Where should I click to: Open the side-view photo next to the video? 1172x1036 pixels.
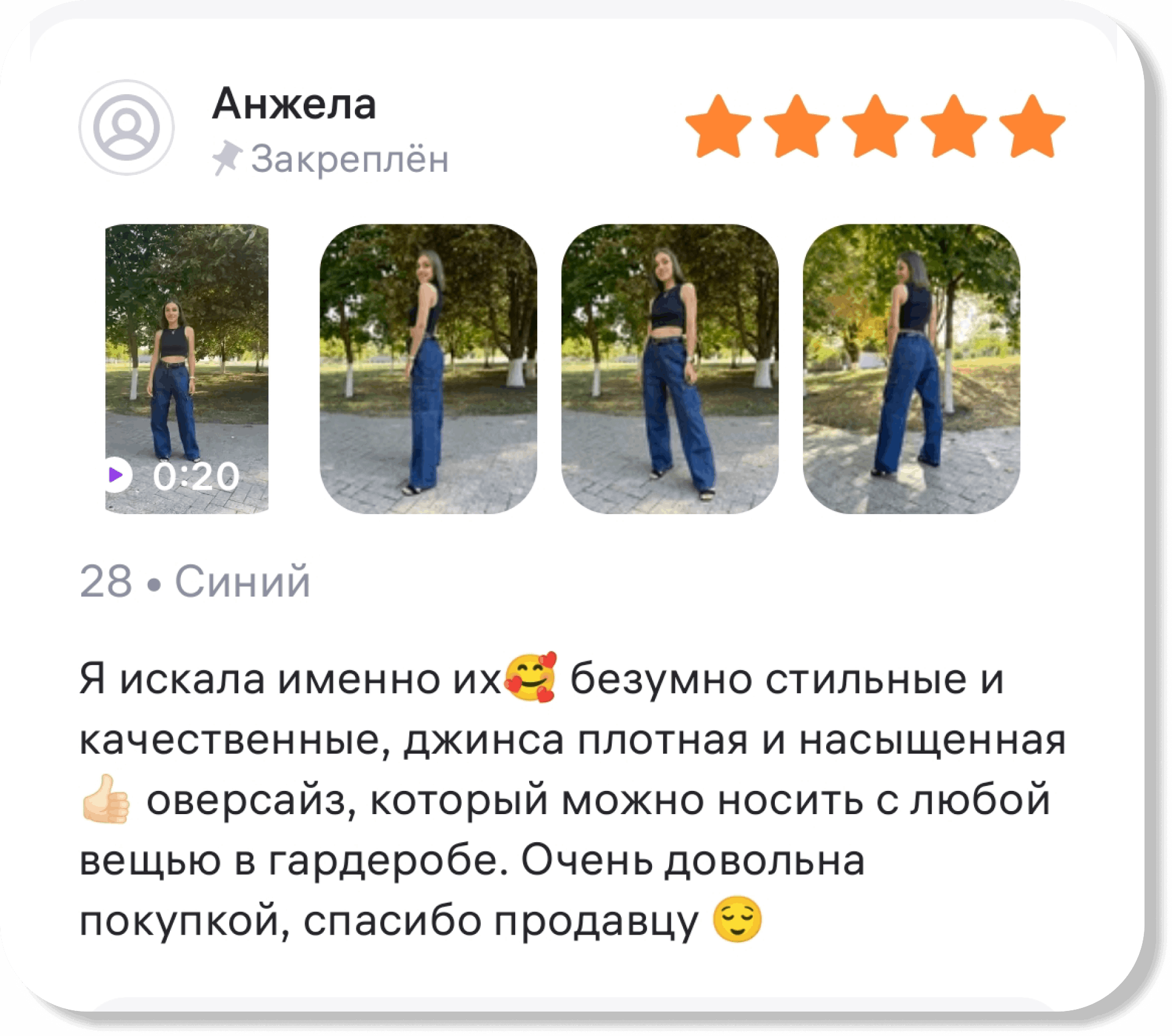point(428,369)
